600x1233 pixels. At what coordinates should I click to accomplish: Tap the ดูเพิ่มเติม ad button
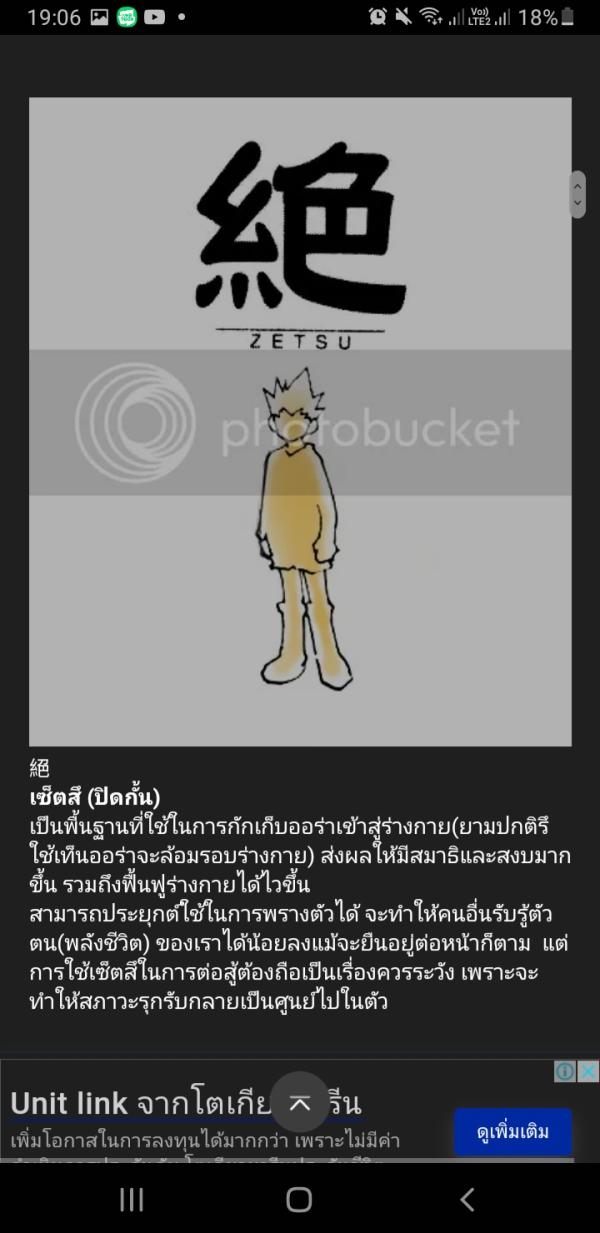513,1132
